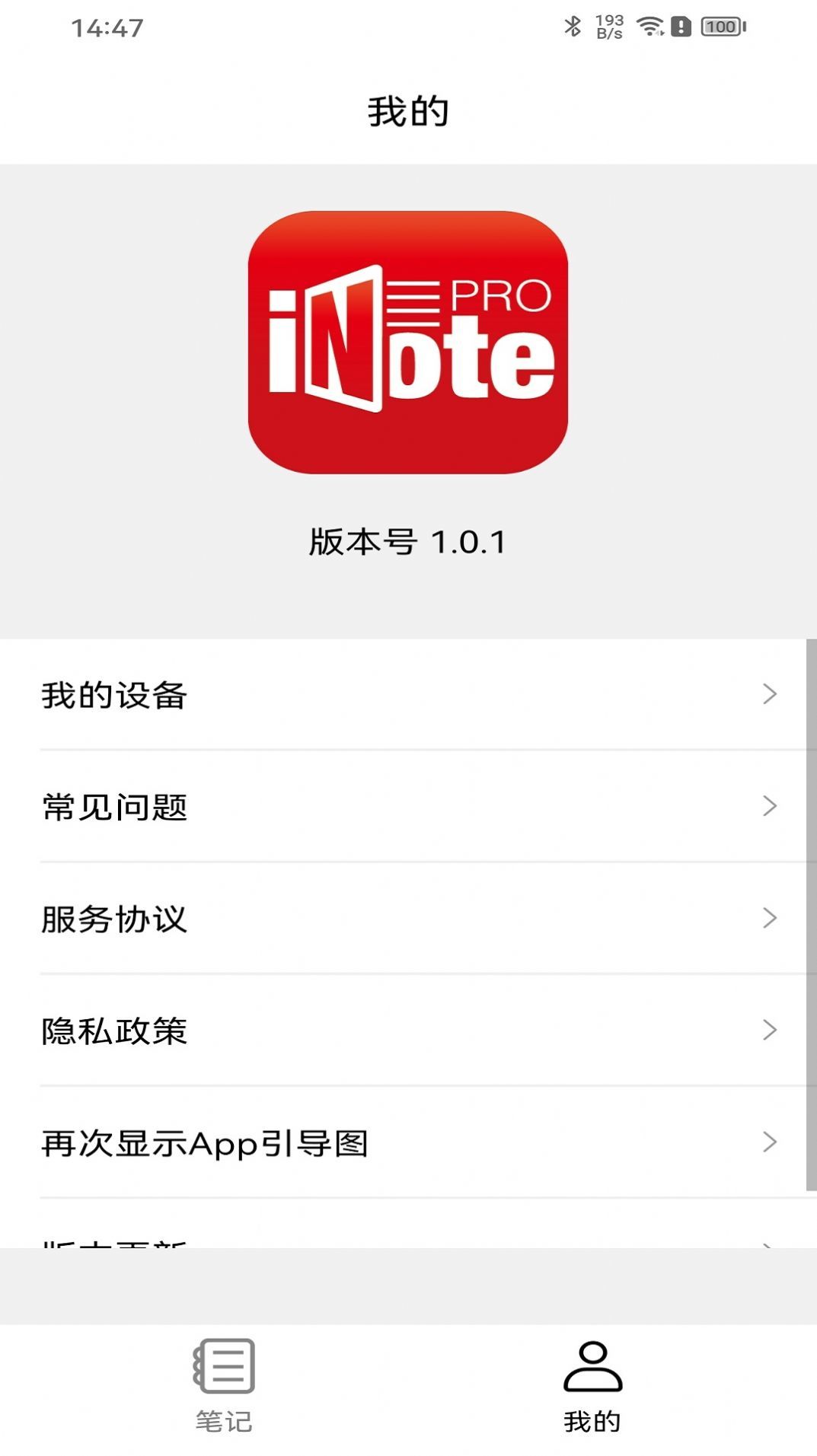Tap the 版本号 1.0.1 version text
The height and width of the screenshot is (1456, 817).
(x=407, y=540)
